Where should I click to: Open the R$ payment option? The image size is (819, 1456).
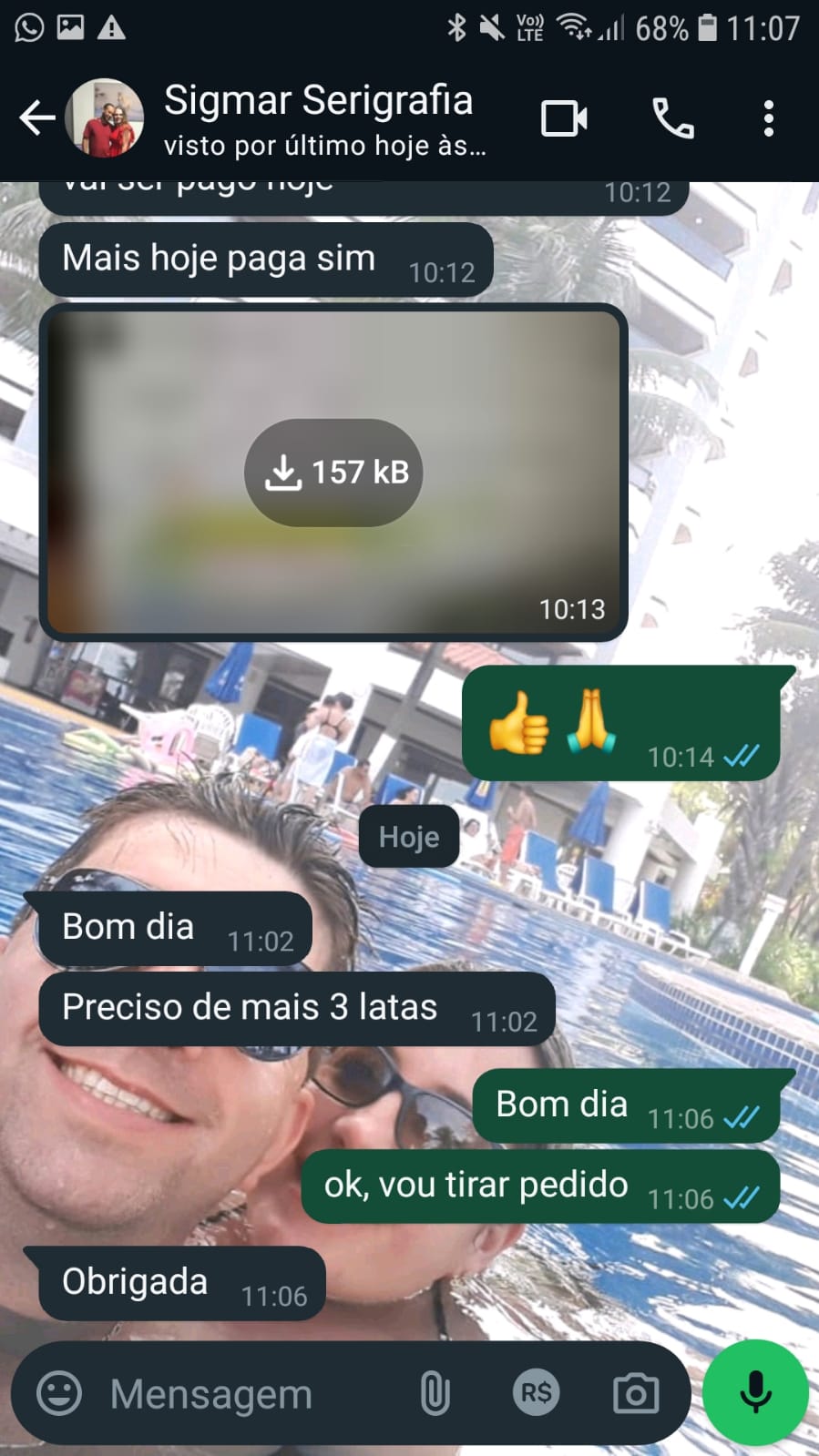pos(536,1393)
